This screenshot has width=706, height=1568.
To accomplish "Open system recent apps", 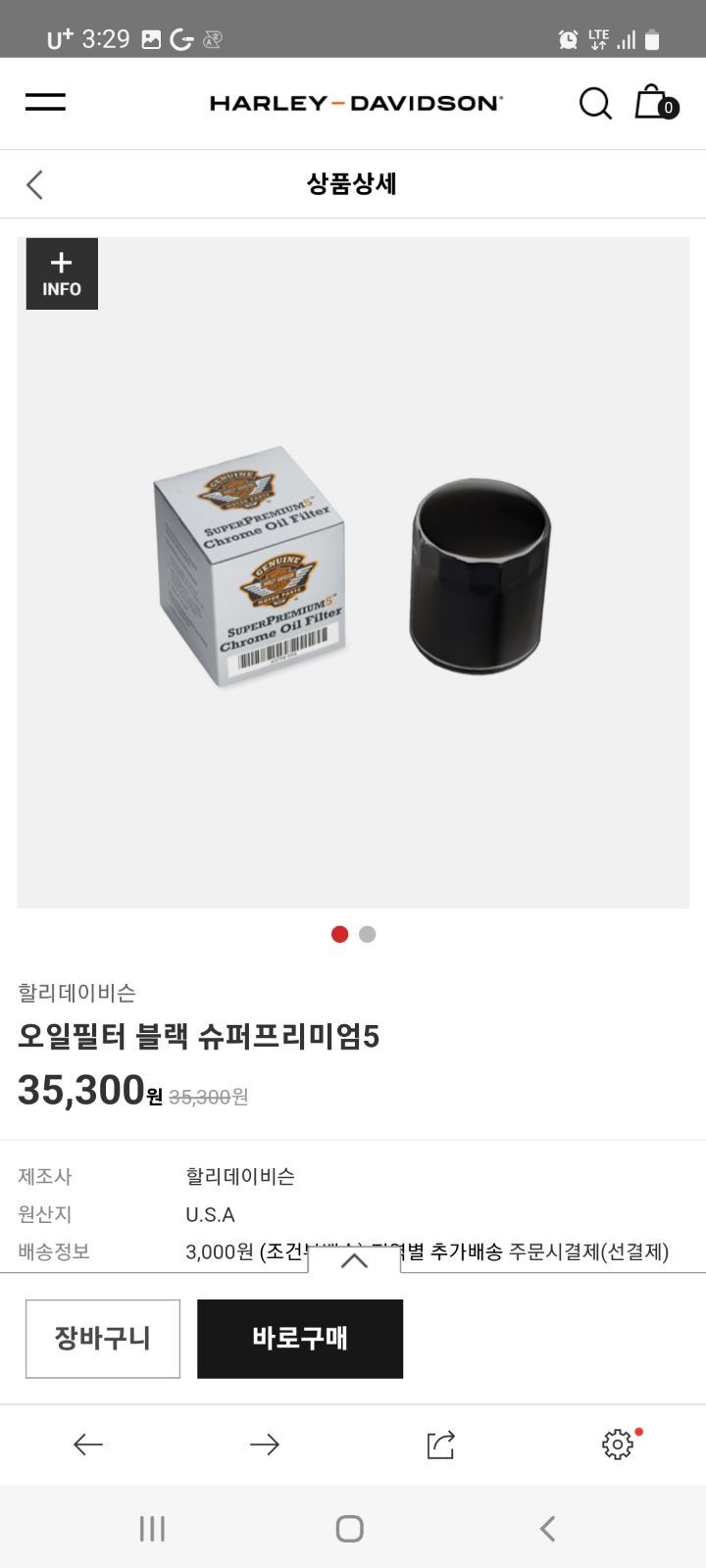I will (x=152, y=1528).
